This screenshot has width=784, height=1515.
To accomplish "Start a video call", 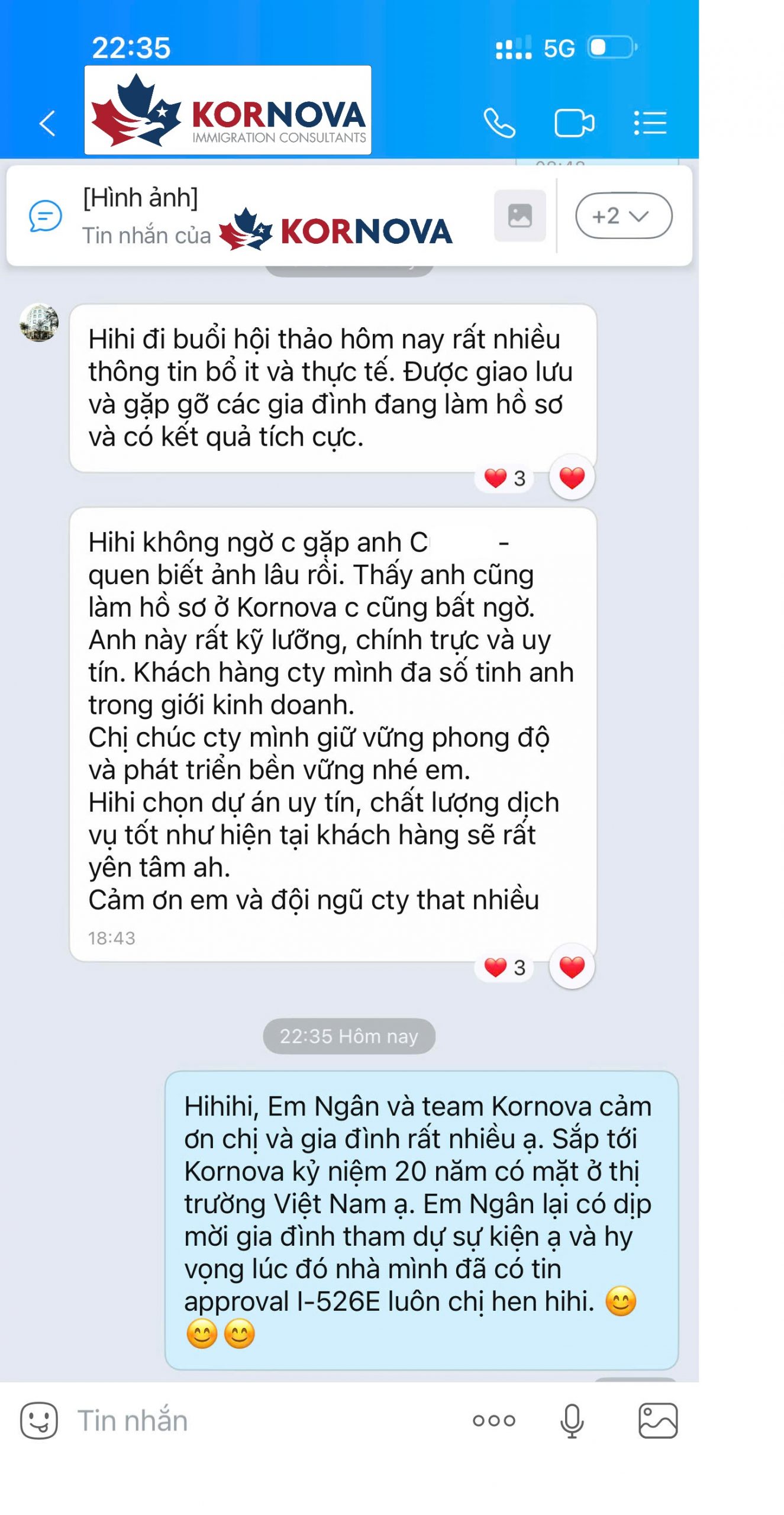I will coord(573,123).
